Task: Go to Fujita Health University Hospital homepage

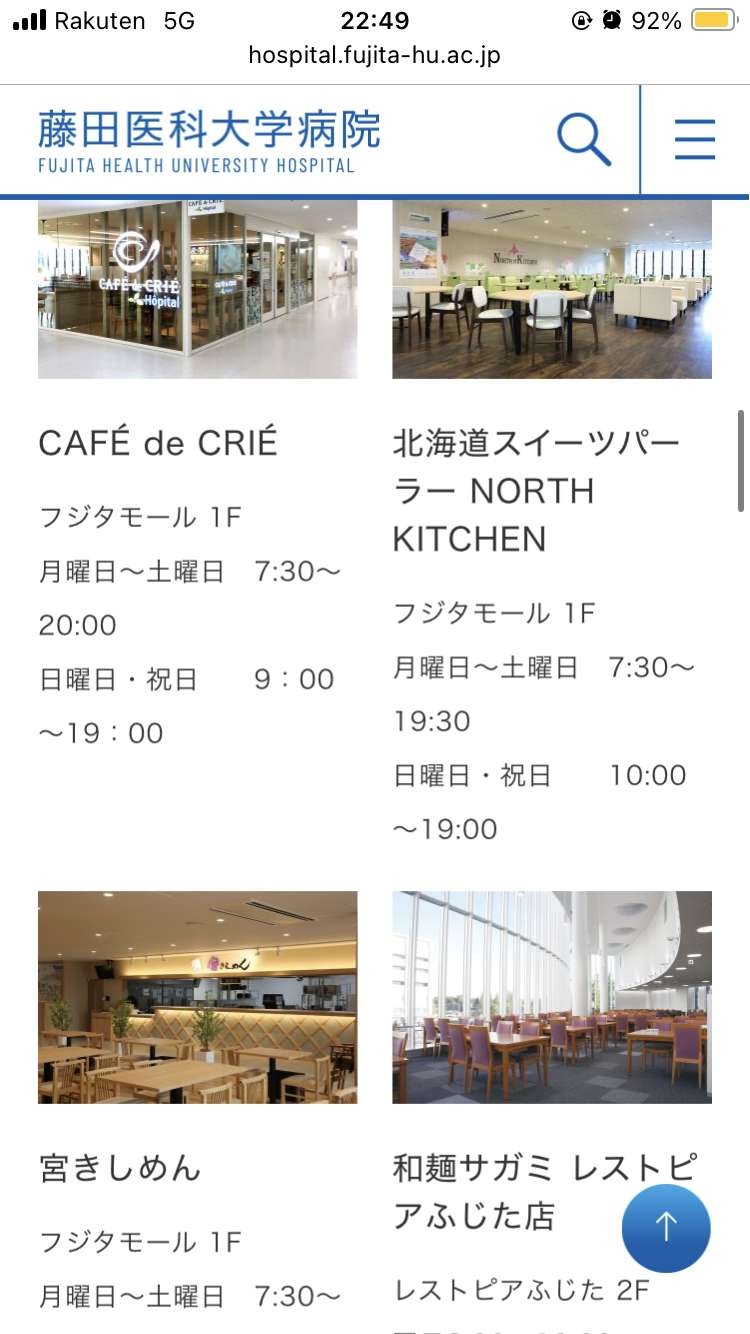Action: 209,141
